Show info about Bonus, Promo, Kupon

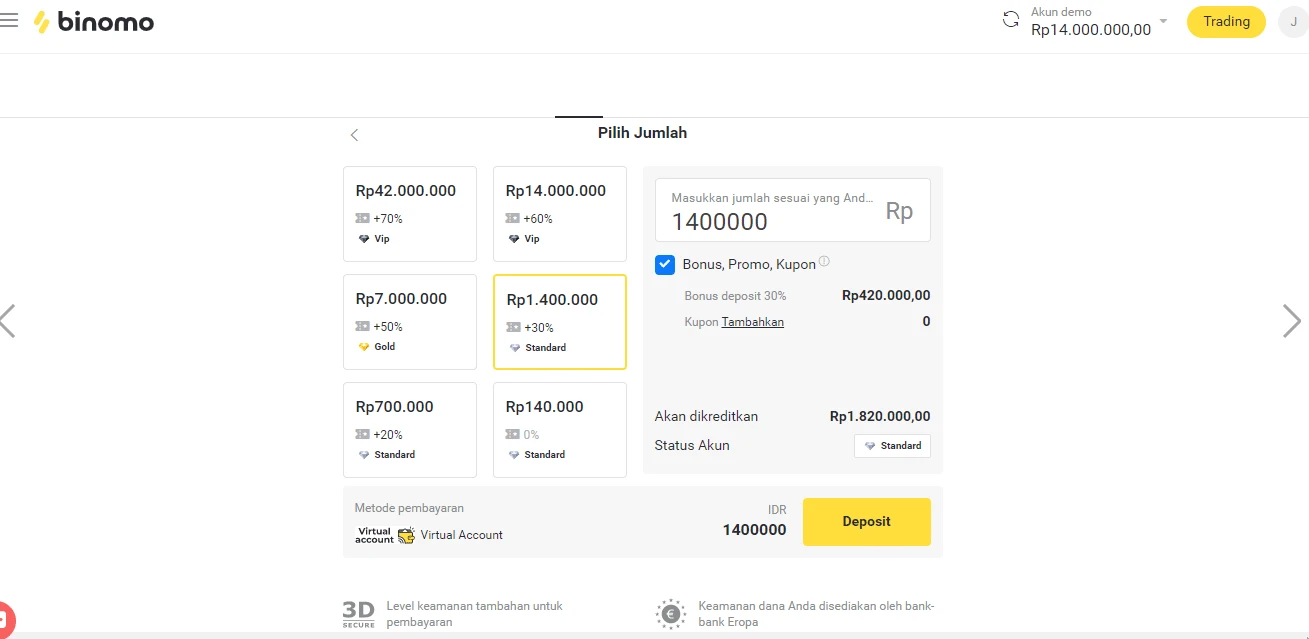point(824,262)
